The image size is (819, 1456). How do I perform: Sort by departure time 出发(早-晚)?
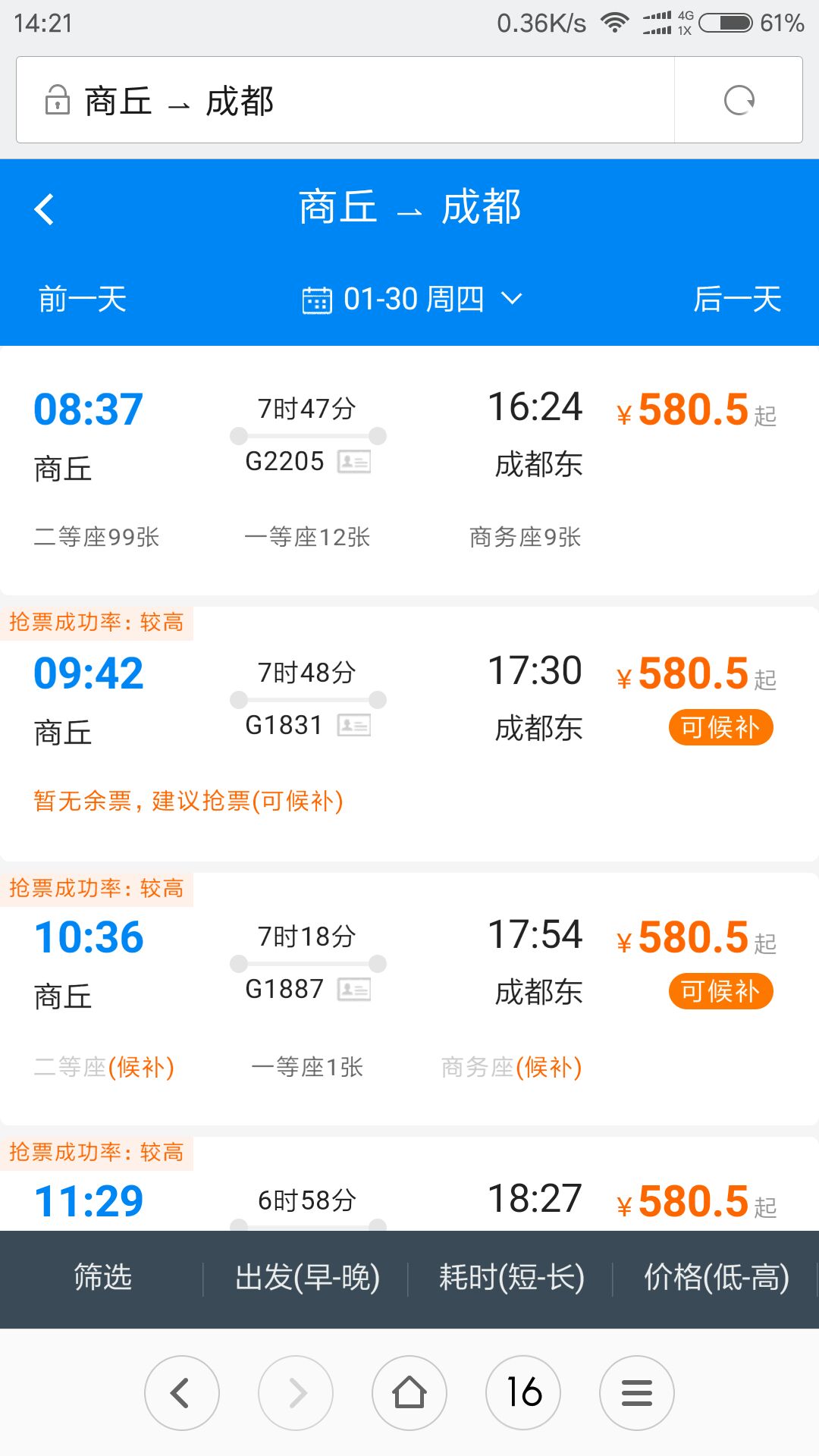click(x=307, y=1278)
